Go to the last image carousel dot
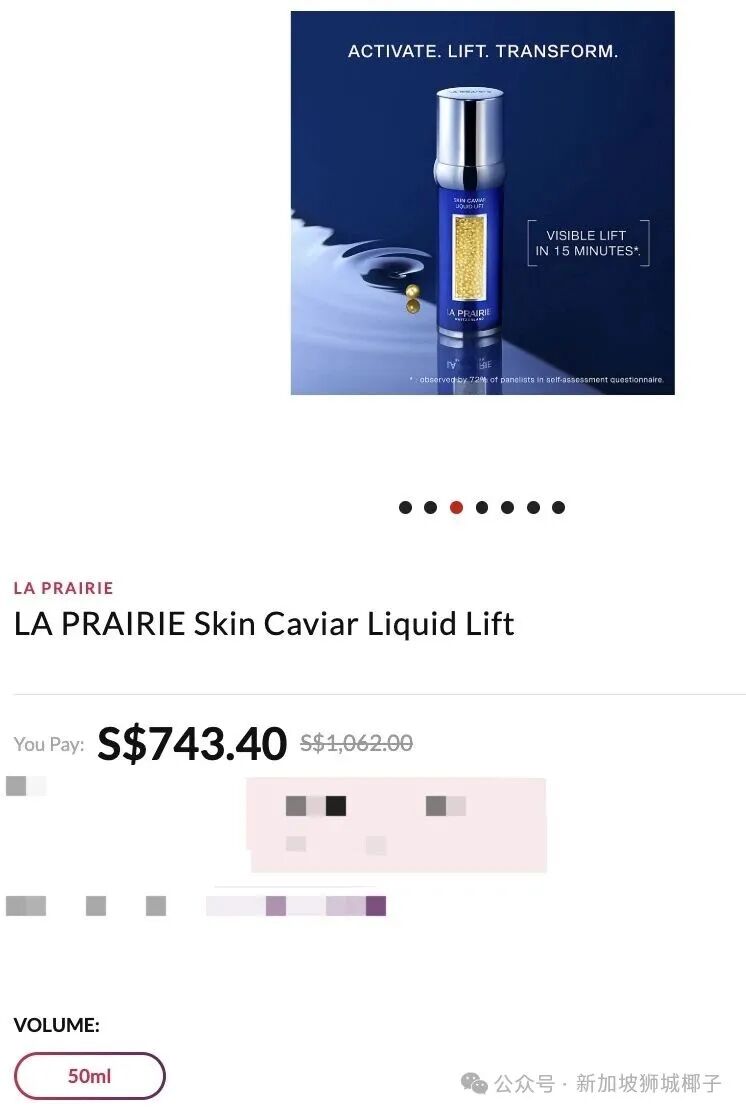 coord(558,507)
